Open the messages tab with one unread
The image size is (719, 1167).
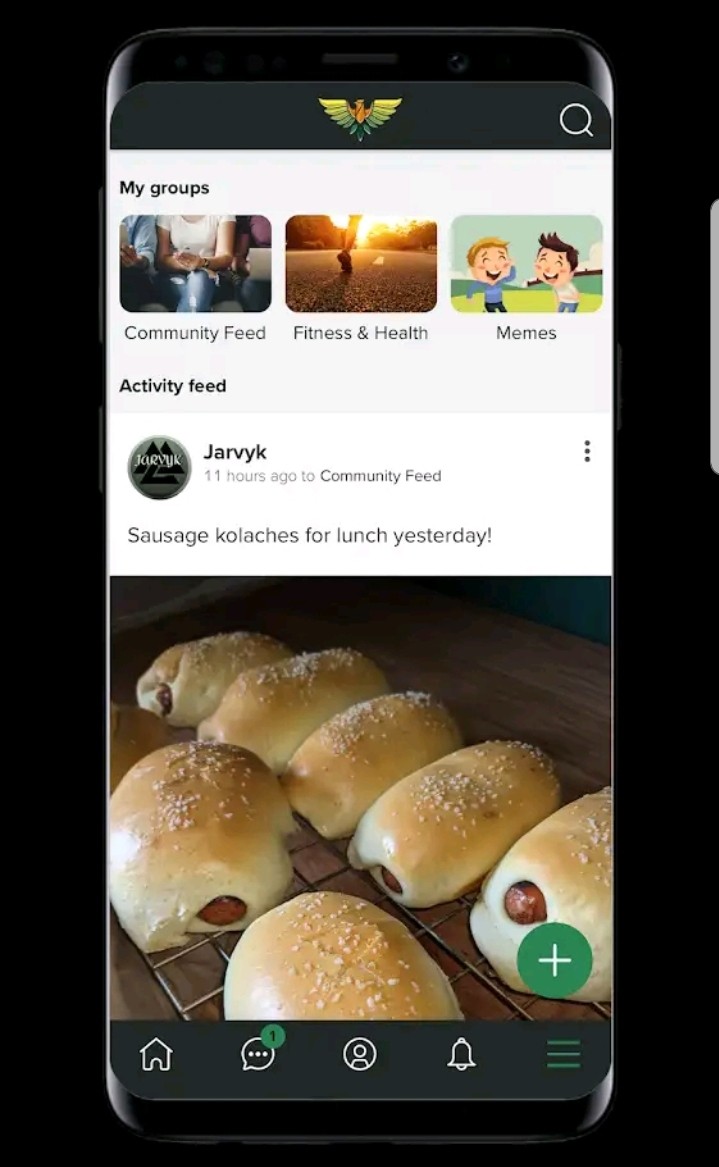coord(258,1054)
